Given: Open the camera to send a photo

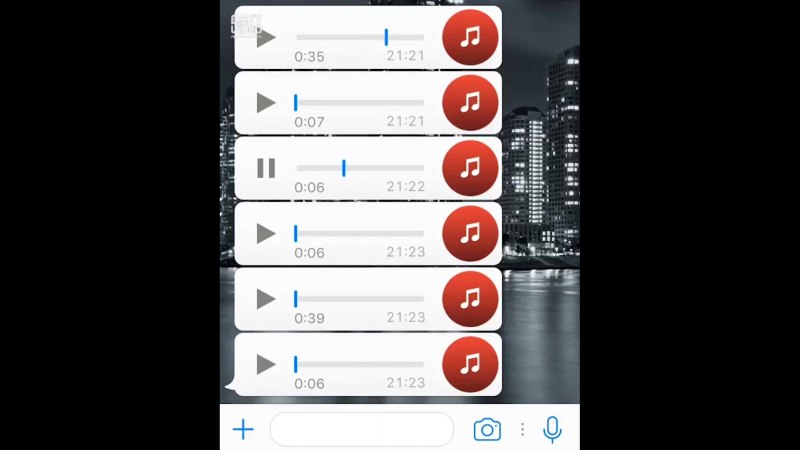Looking at the screenshot, I should [487, 430].
